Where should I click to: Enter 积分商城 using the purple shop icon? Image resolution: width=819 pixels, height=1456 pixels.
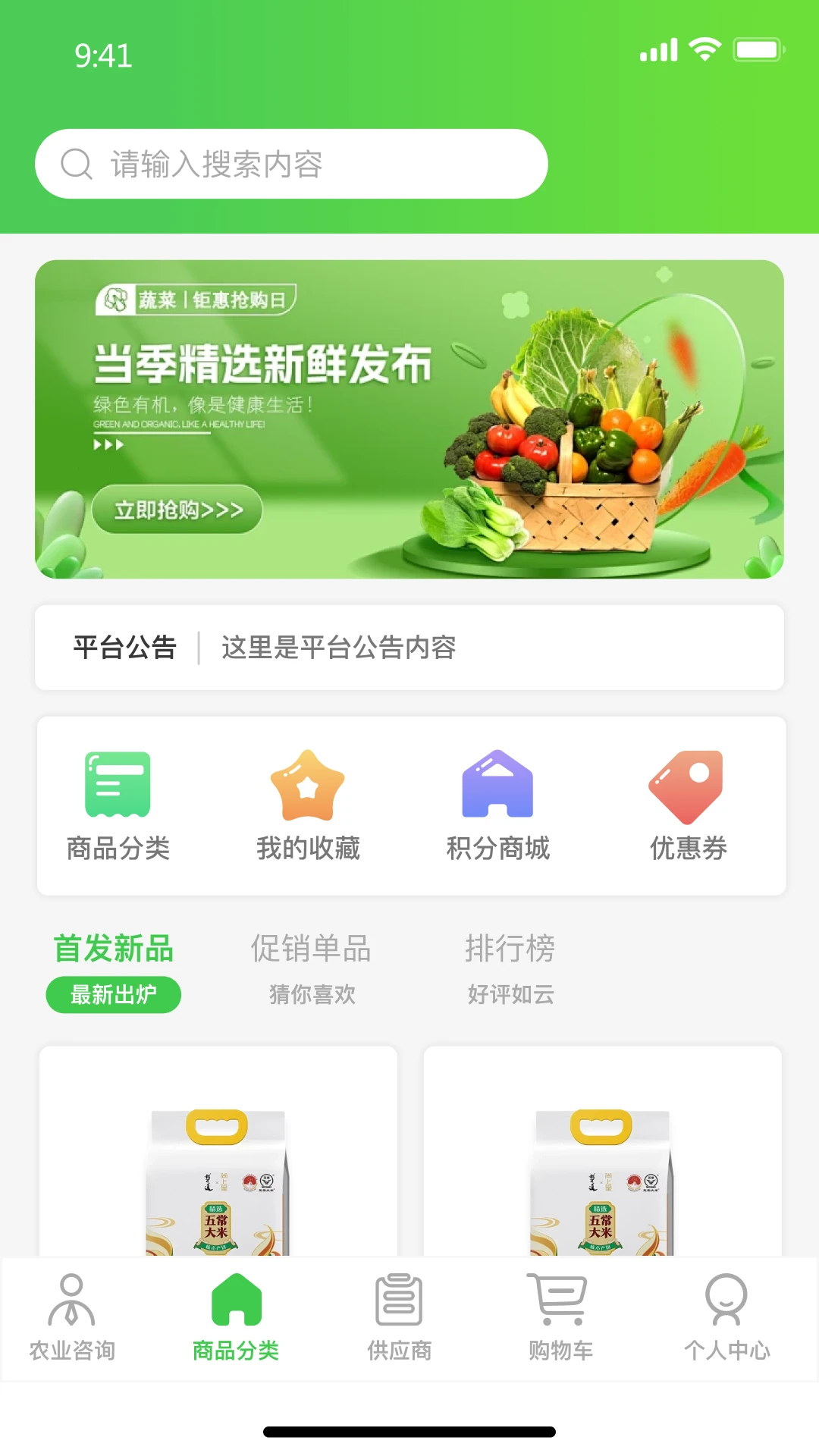point(497,785)
